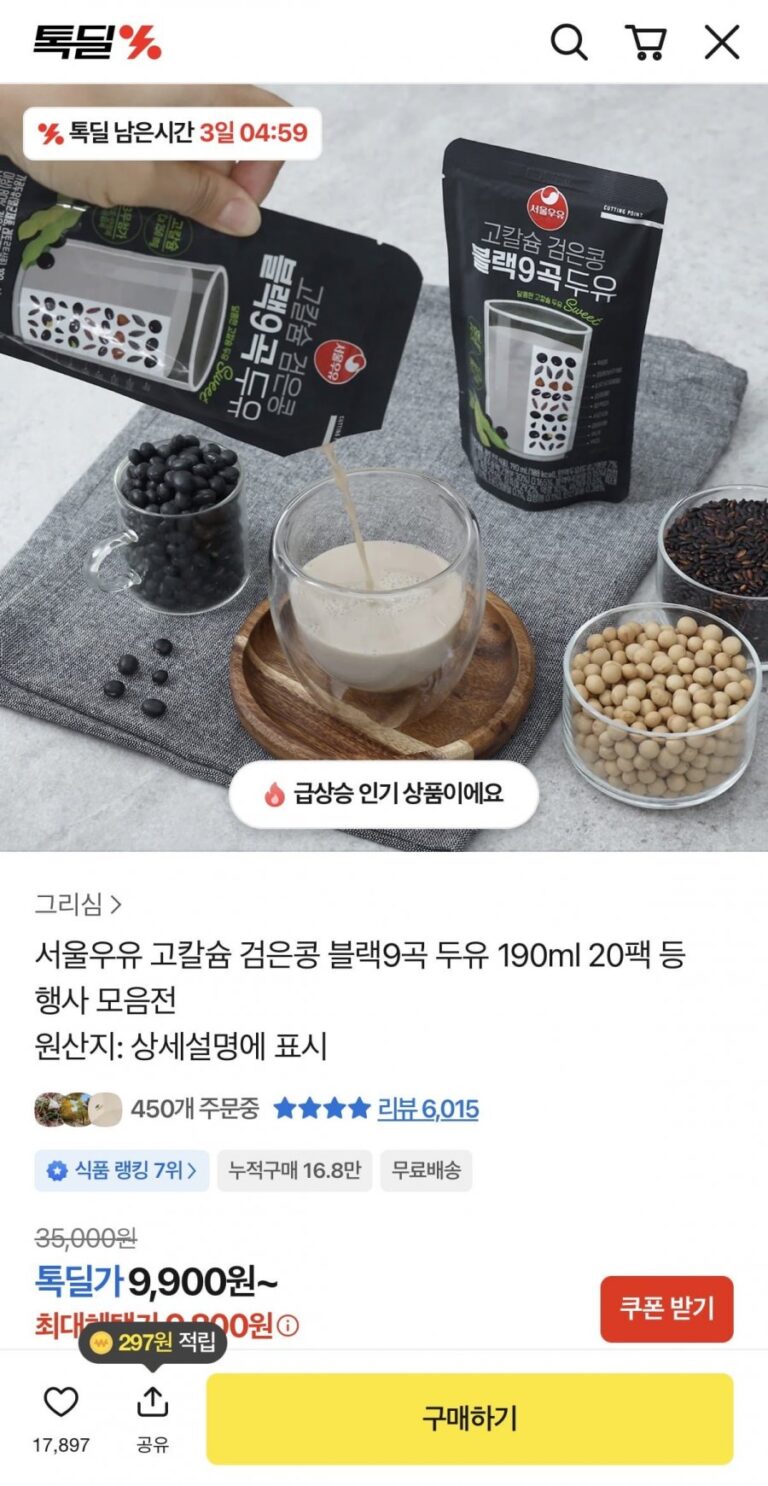View the 식품 랭킹 7위 ranking
The width and height of the screenshot is (768, 1486).
pos(122,1170)
